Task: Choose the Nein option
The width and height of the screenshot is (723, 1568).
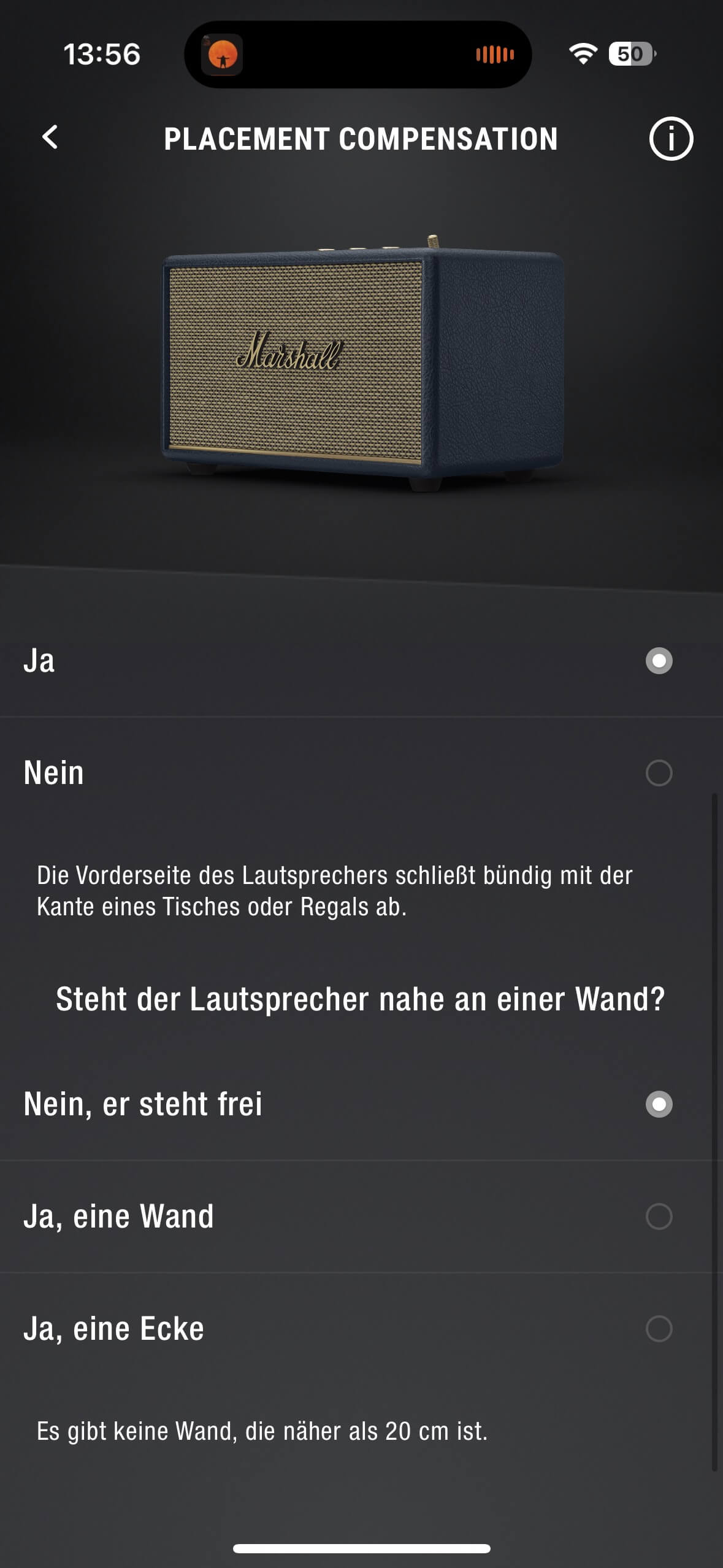Action: point(659,773)
